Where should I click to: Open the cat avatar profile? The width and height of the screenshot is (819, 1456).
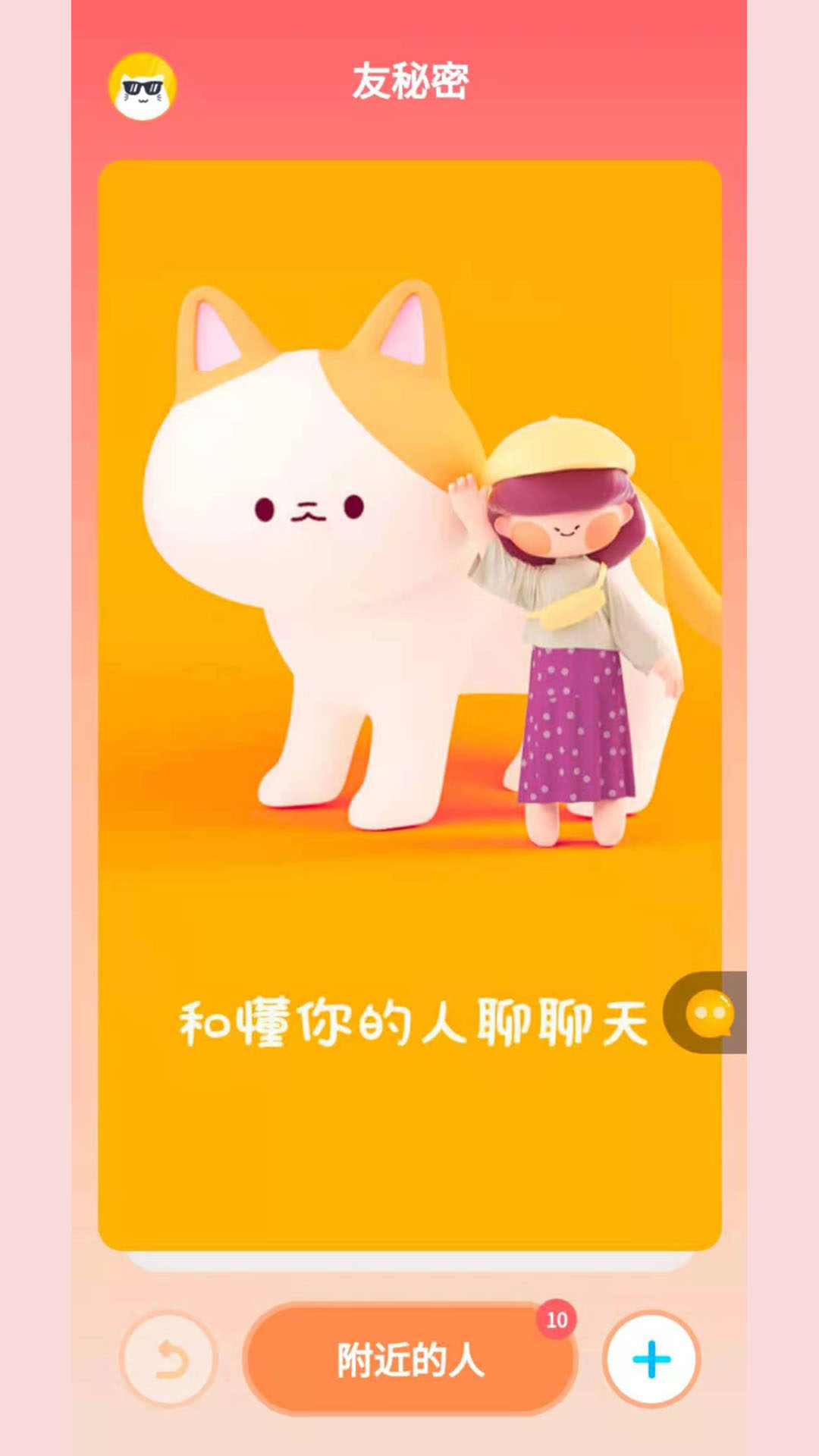(143, 86)
